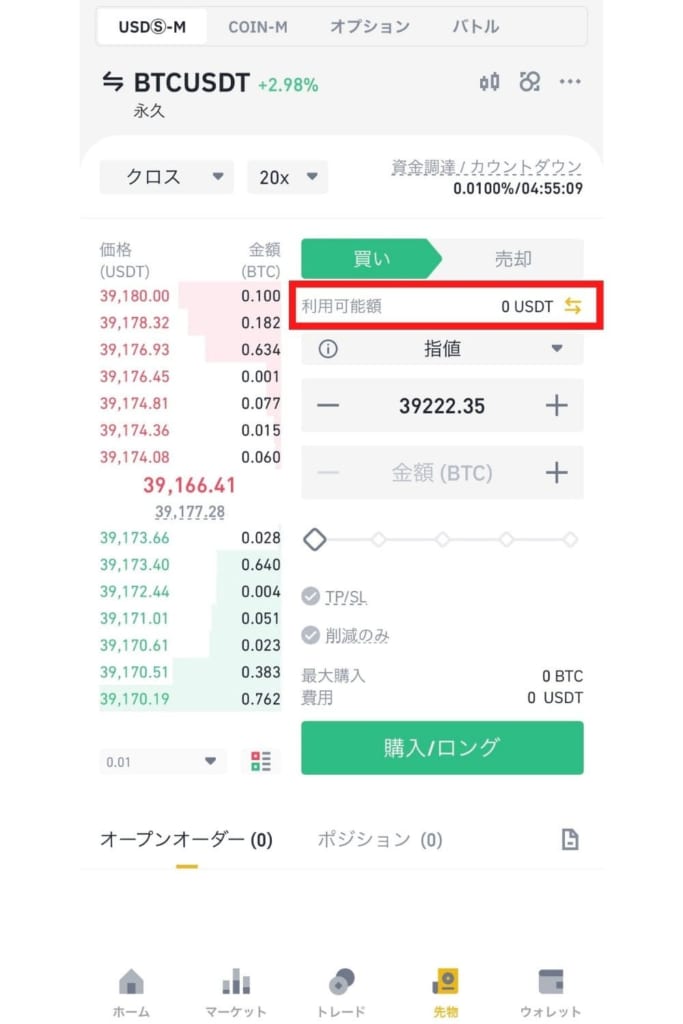
Task: Switch to the ポジション (0) tab
Action: tap(380, 840)
